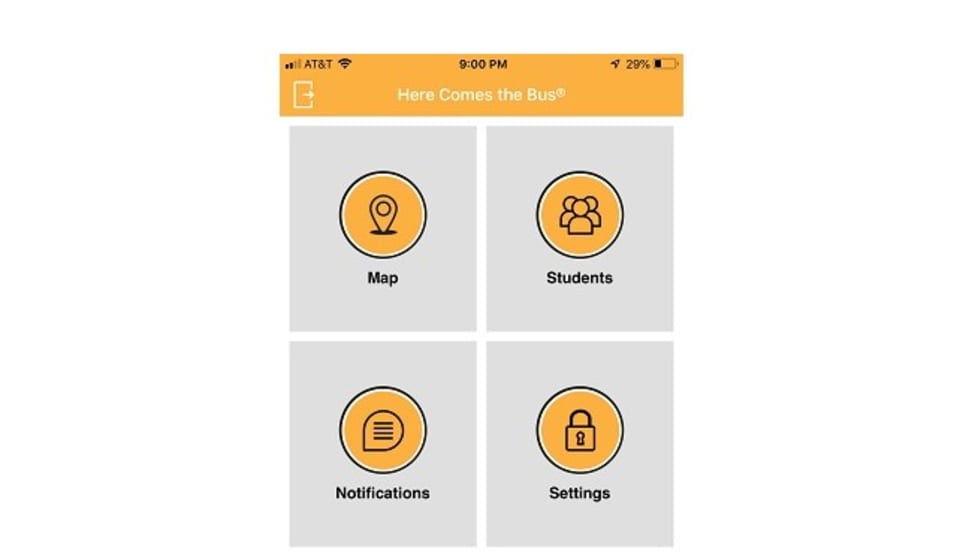Screen dimensions: 980x552
Task: Open the Students tile
Action: [x=580, y=228]
